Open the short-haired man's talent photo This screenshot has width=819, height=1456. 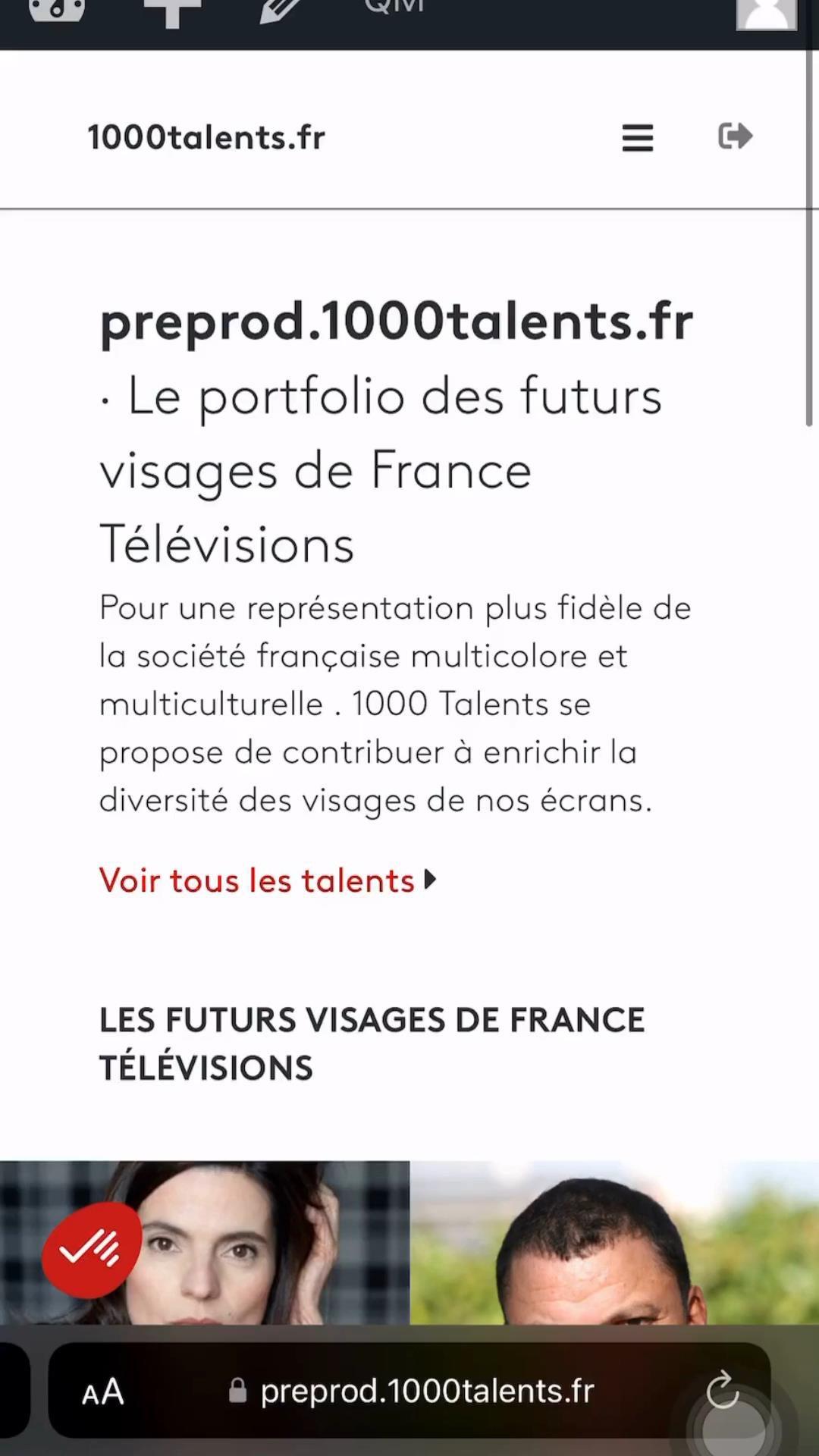point(614,1244)
